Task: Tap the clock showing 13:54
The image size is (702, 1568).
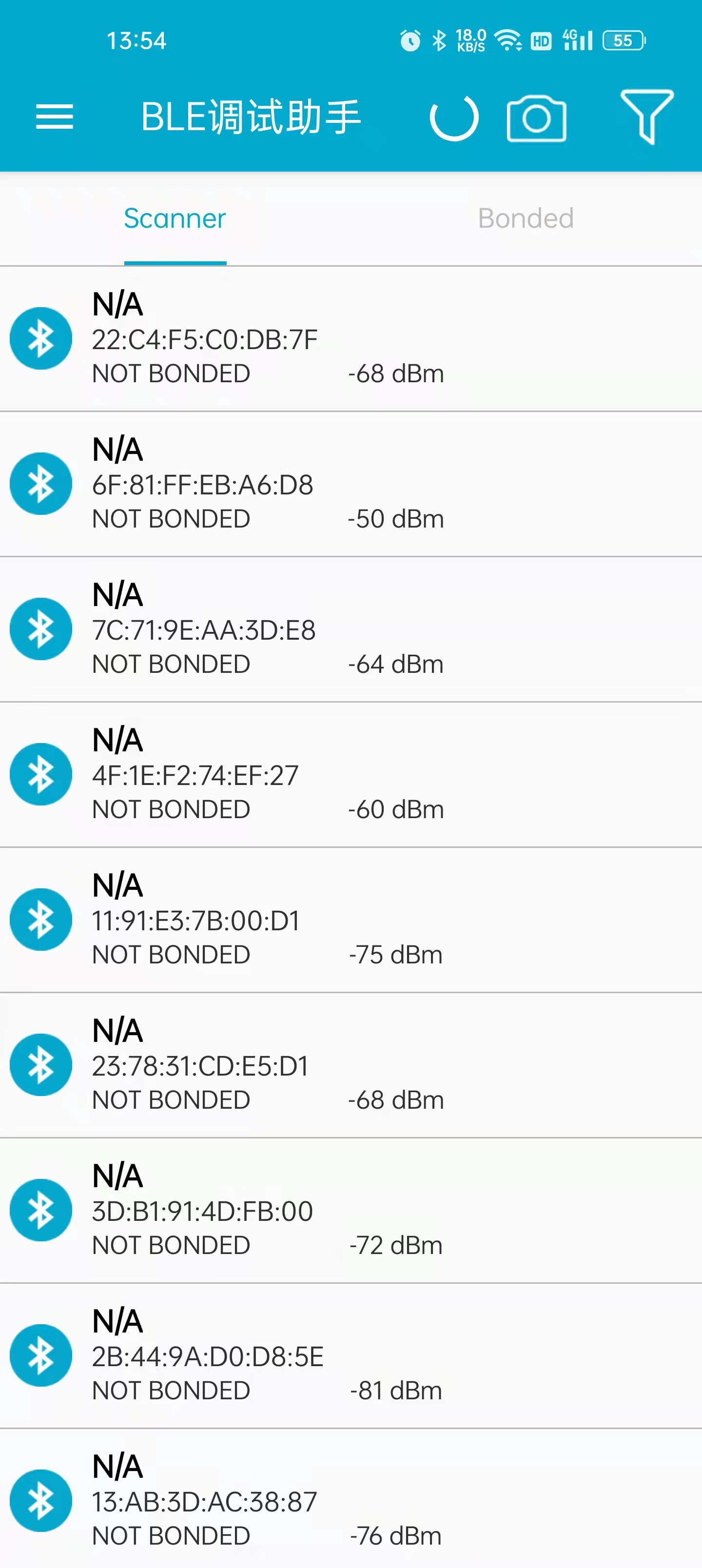Action: pyautogui.click(x=135, y=40)
